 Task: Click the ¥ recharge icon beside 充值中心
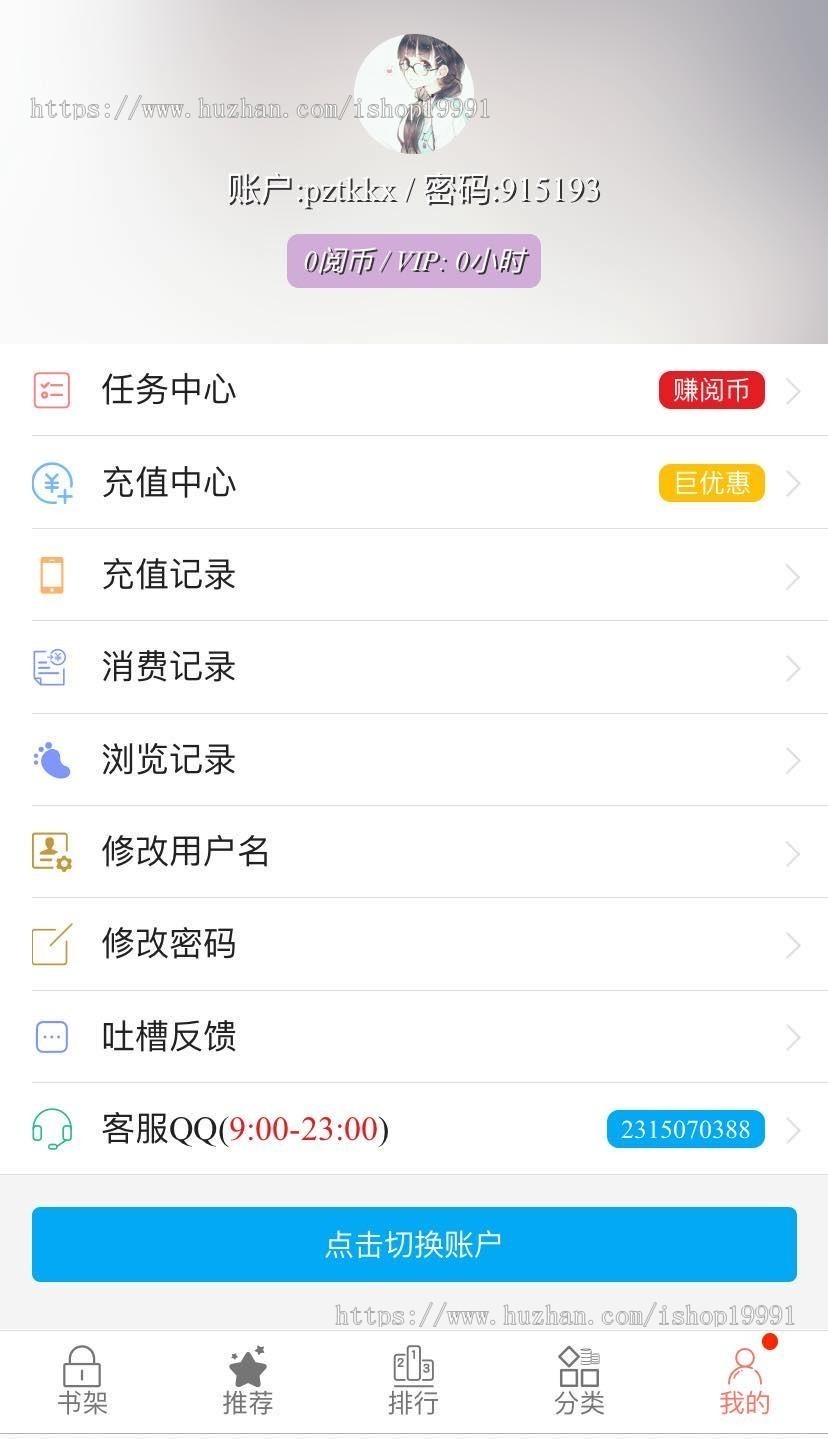[52, 483]
